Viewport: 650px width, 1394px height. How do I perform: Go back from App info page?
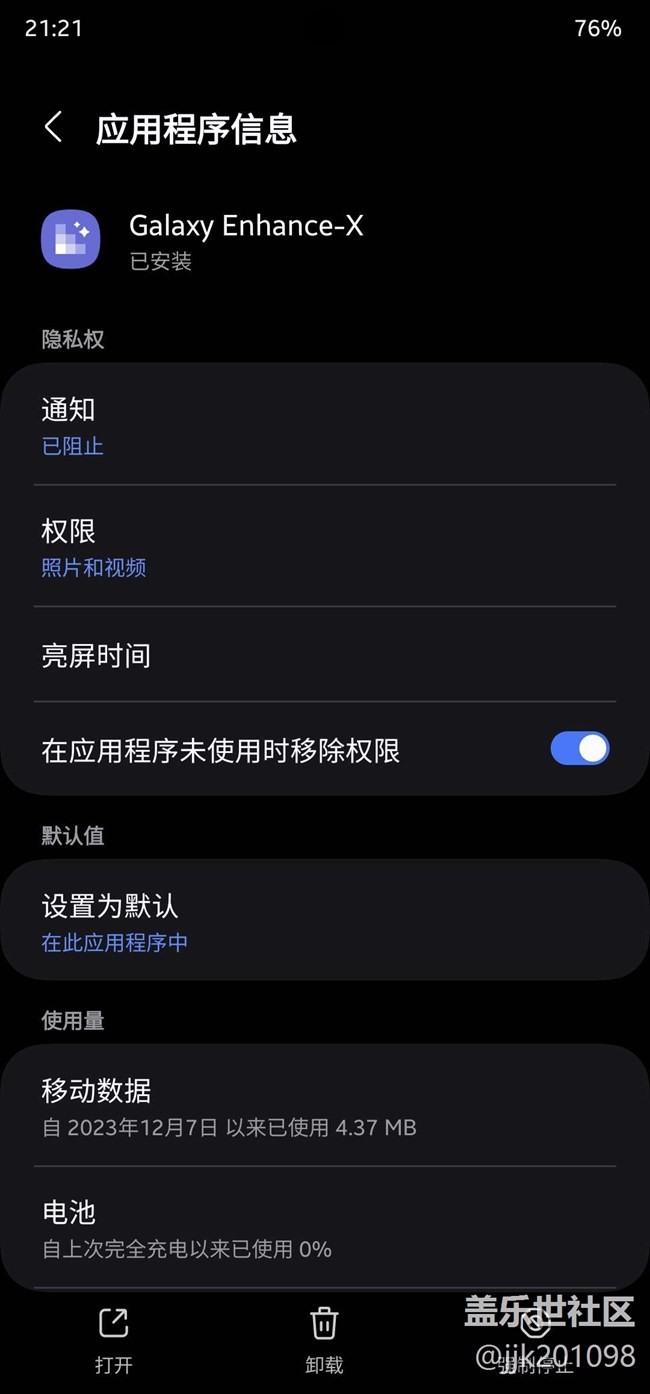[x=54, y=128]
